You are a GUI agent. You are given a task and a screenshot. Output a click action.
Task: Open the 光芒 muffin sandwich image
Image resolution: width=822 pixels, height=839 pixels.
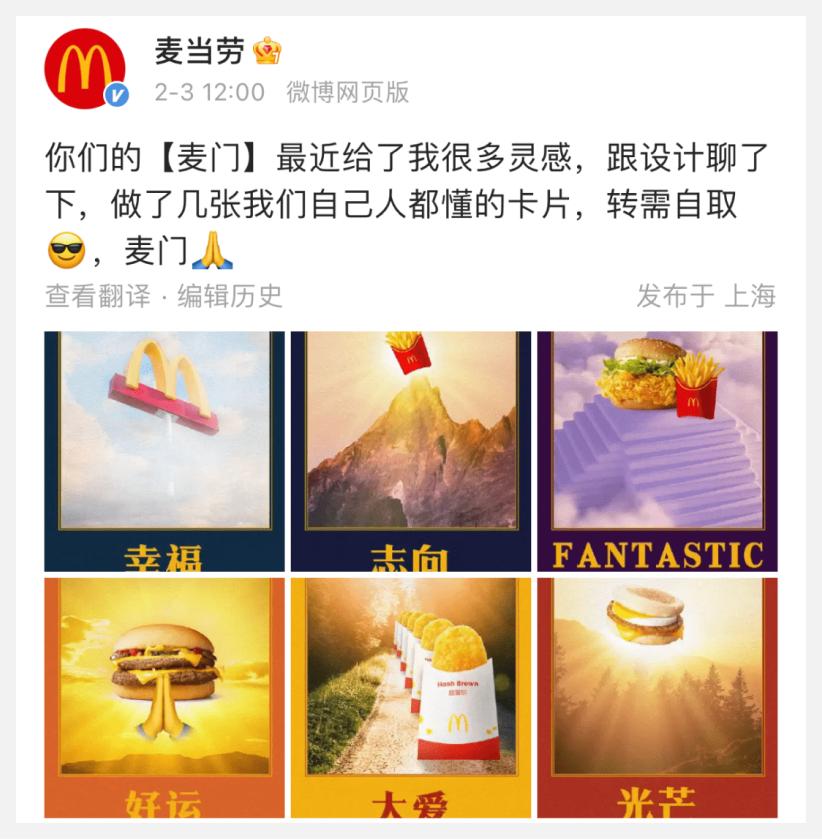(657, 697)
